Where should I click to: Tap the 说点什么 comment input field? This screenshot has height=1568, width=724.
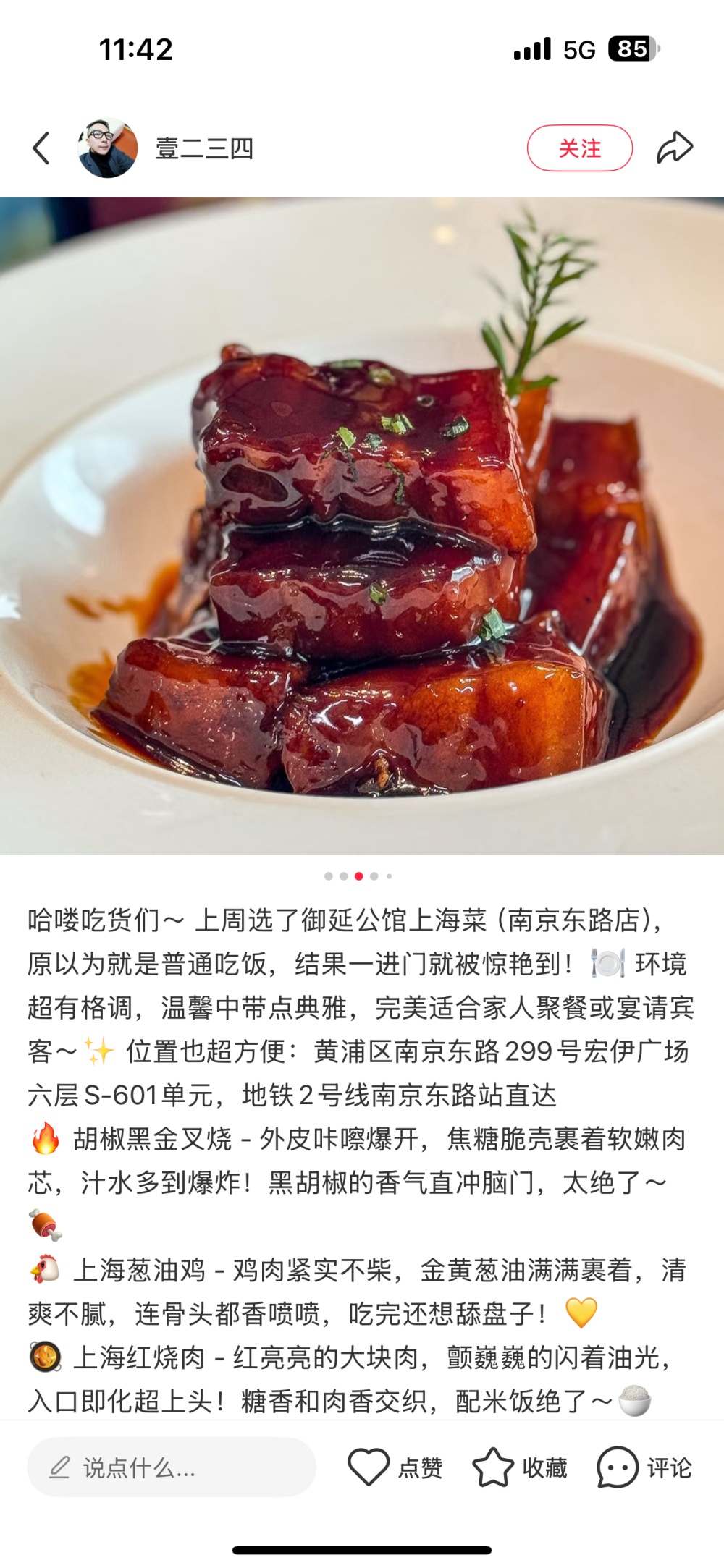[x=172, y=1467]
